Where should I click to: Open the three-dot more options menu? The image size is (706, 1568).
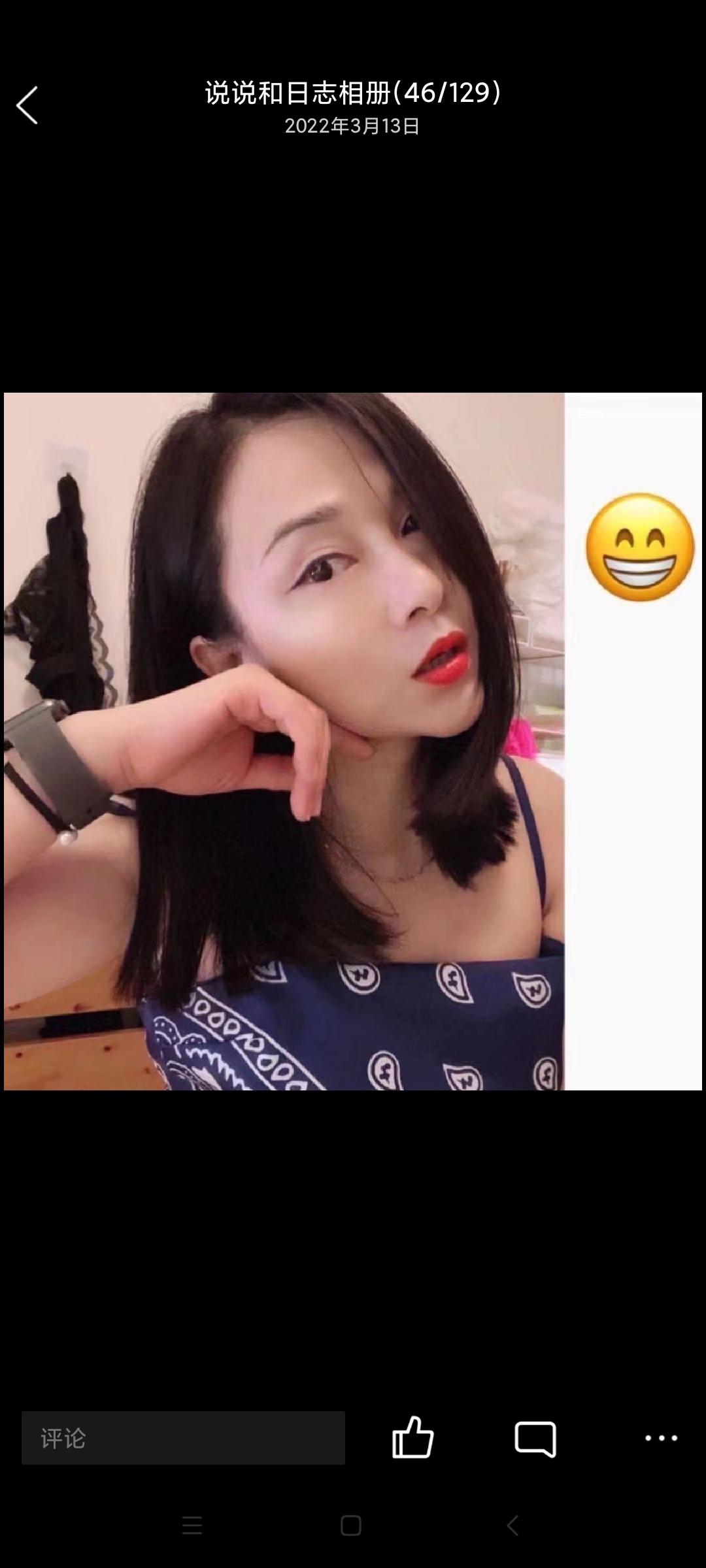[x=661, y=1438]
